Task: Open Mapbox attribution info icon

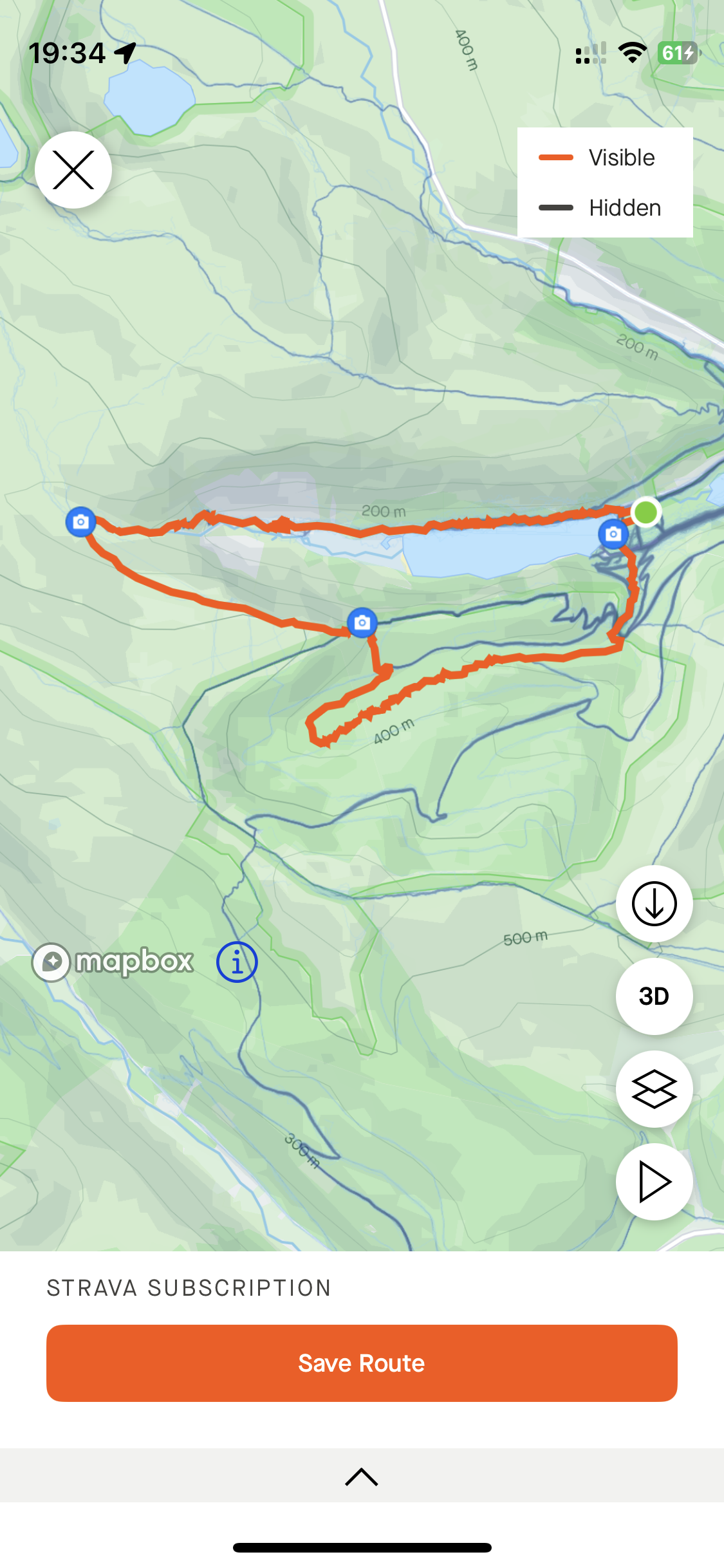Action: pos(237,962)
